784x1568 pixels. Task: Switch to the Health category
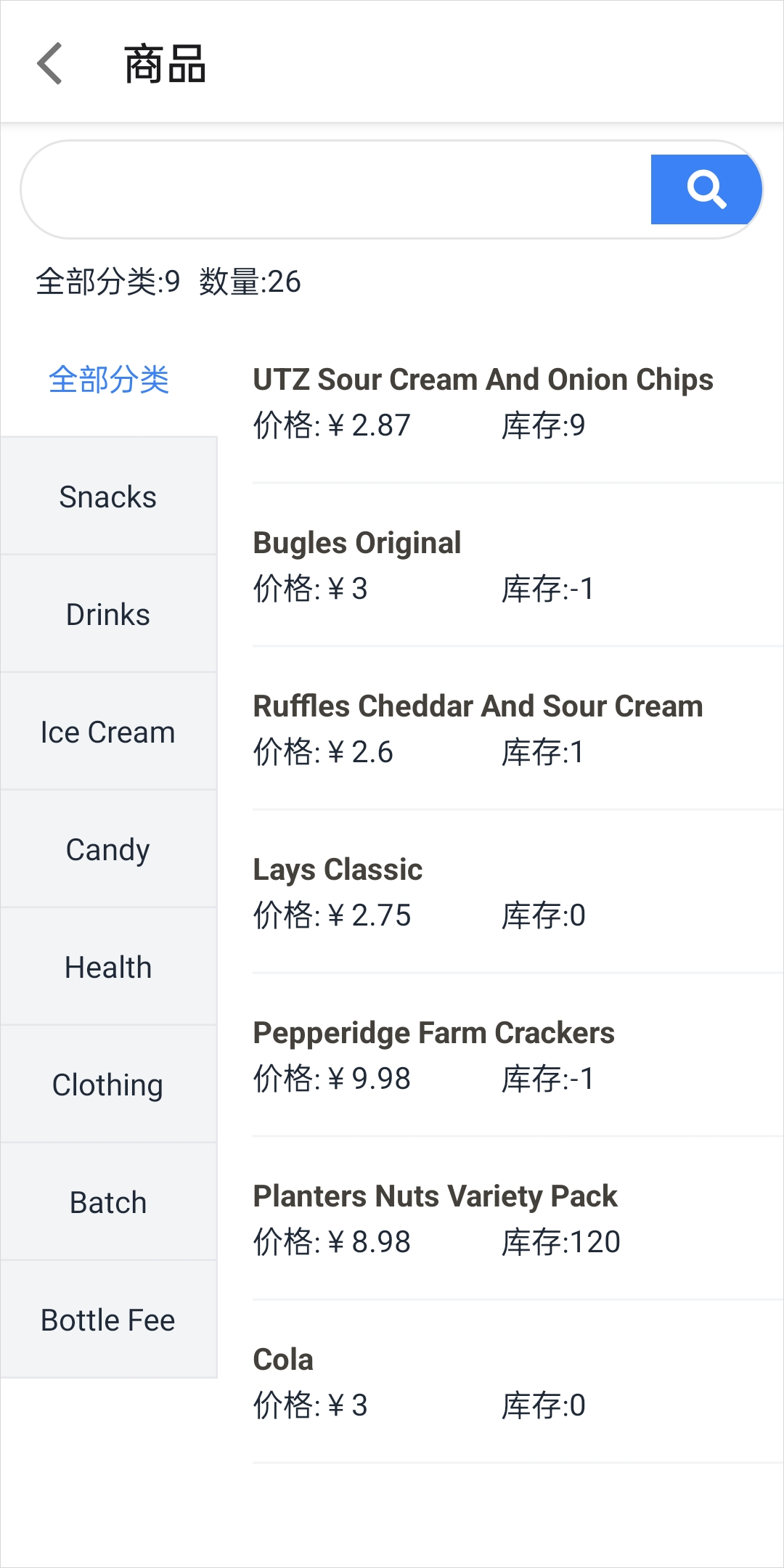click(109, 967)
